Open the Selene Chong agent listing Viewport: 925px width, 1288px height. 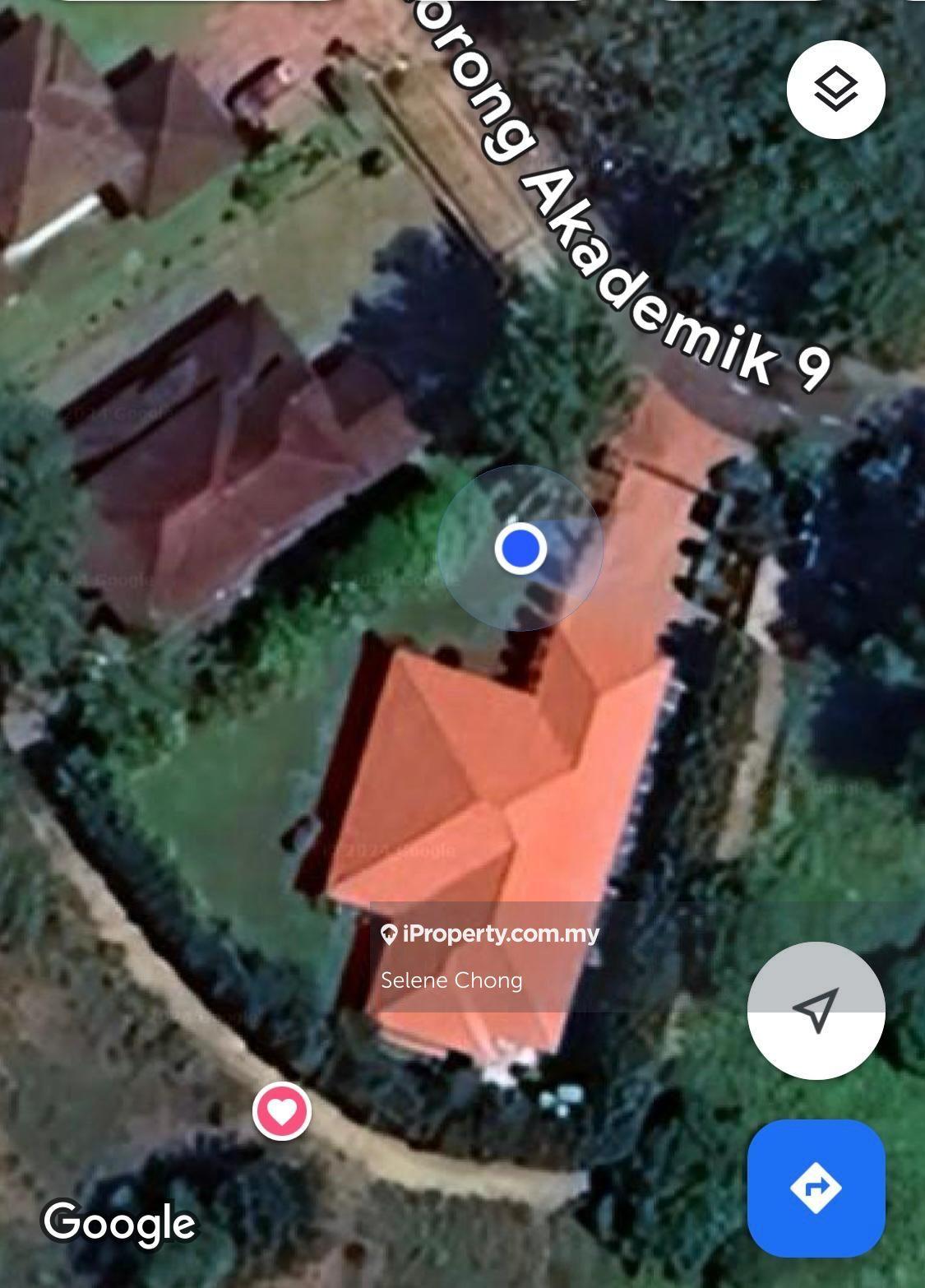pos(451,980)
